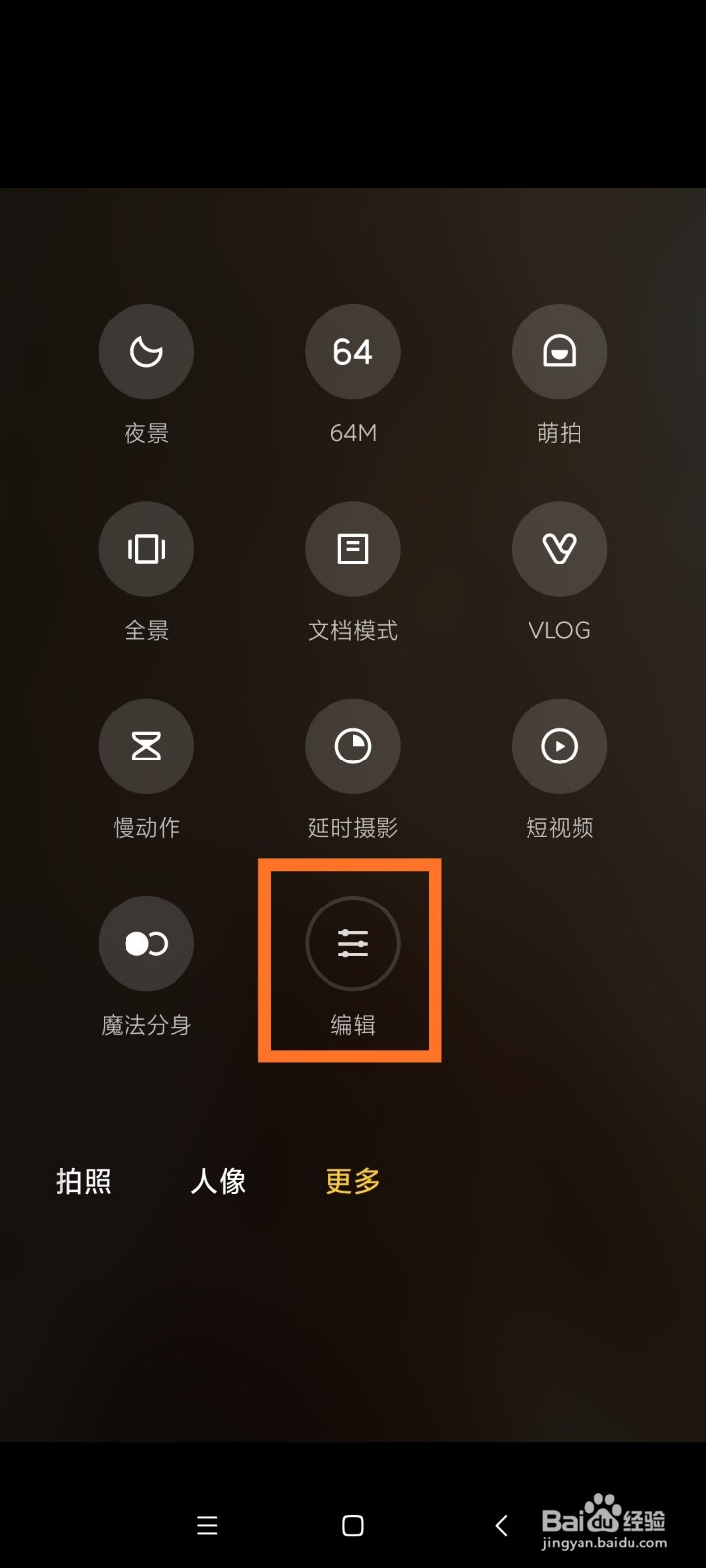Open Document mode
Viewport: 706px width, 1568px height.
point(353,549)
